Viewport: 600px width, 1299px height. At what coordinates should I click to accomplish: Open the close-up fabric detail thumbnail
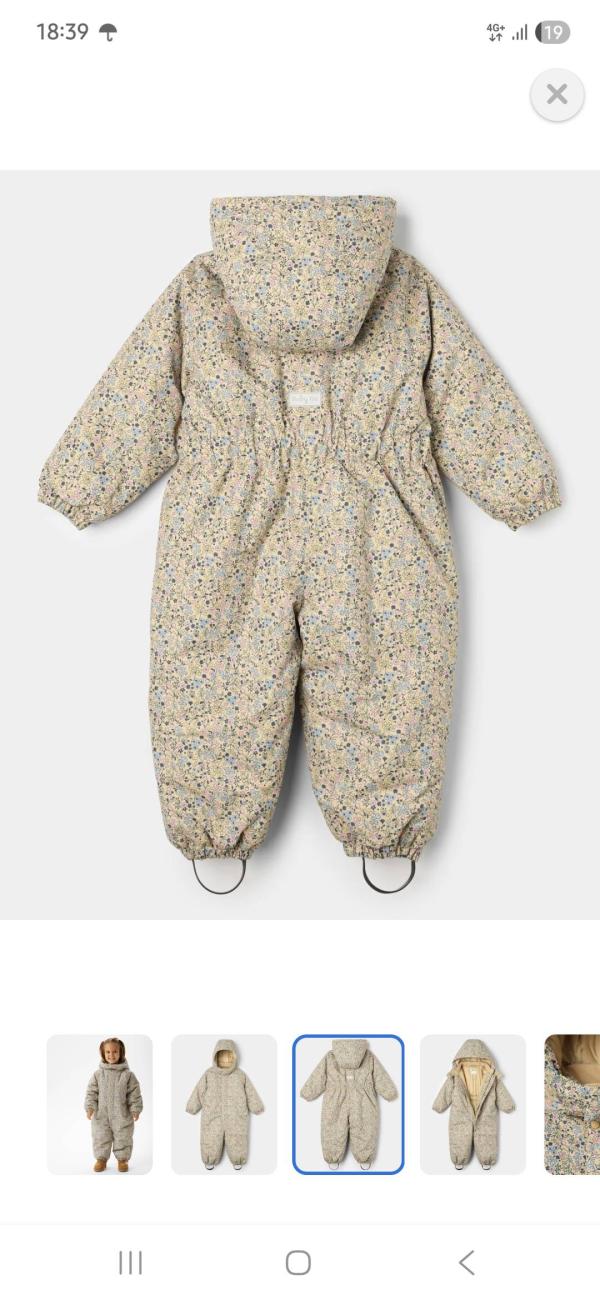coord(573,1104)
